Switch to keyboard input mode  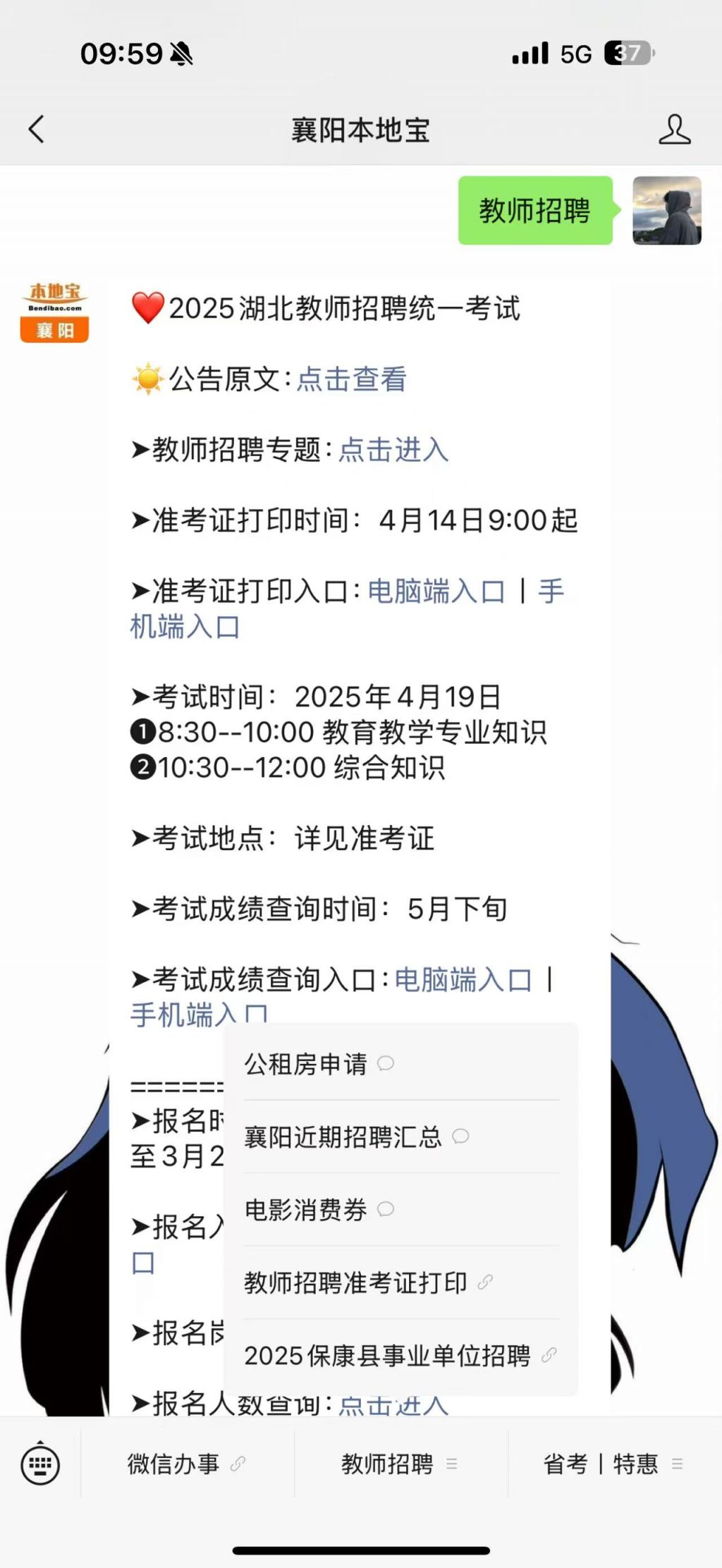[40, 1465]
